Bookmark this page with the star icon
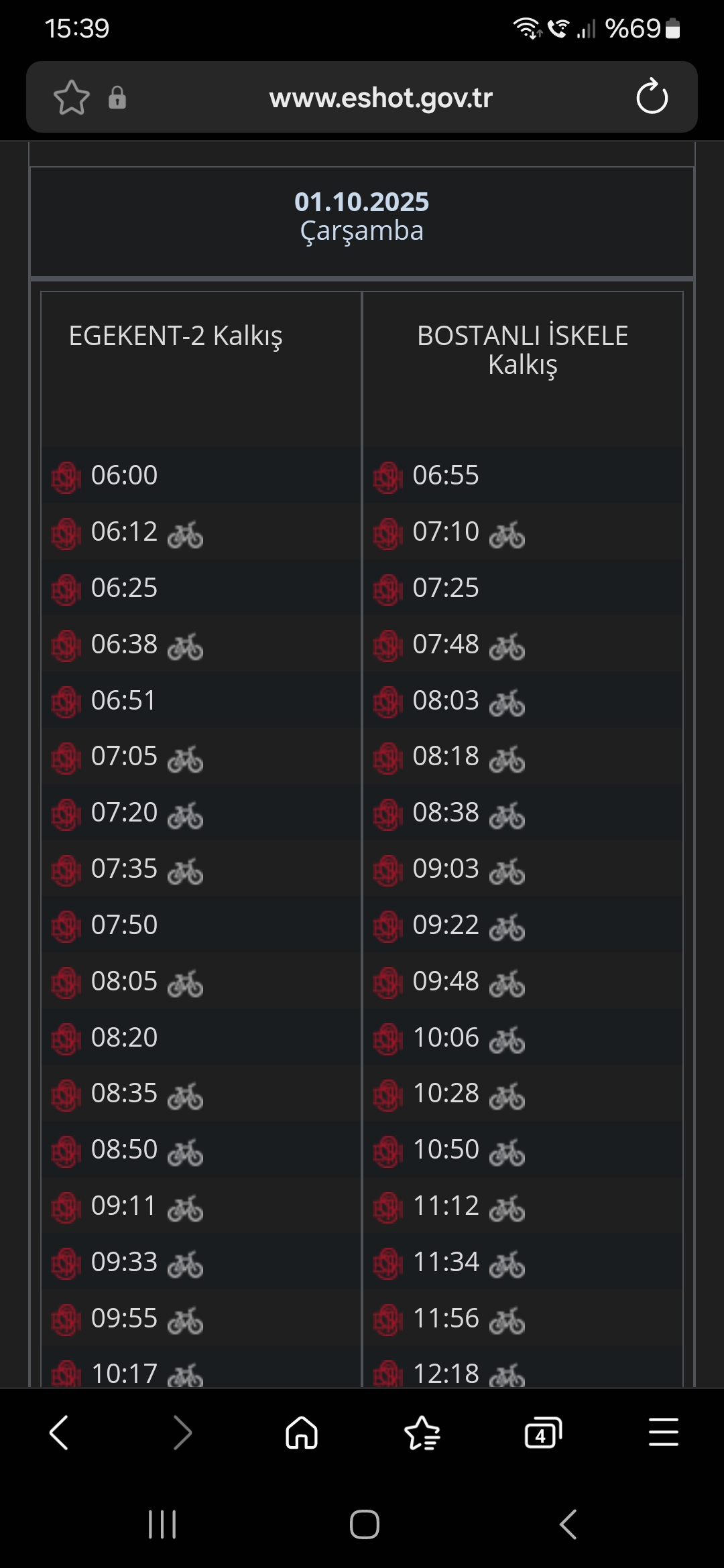 click(71, 98)
